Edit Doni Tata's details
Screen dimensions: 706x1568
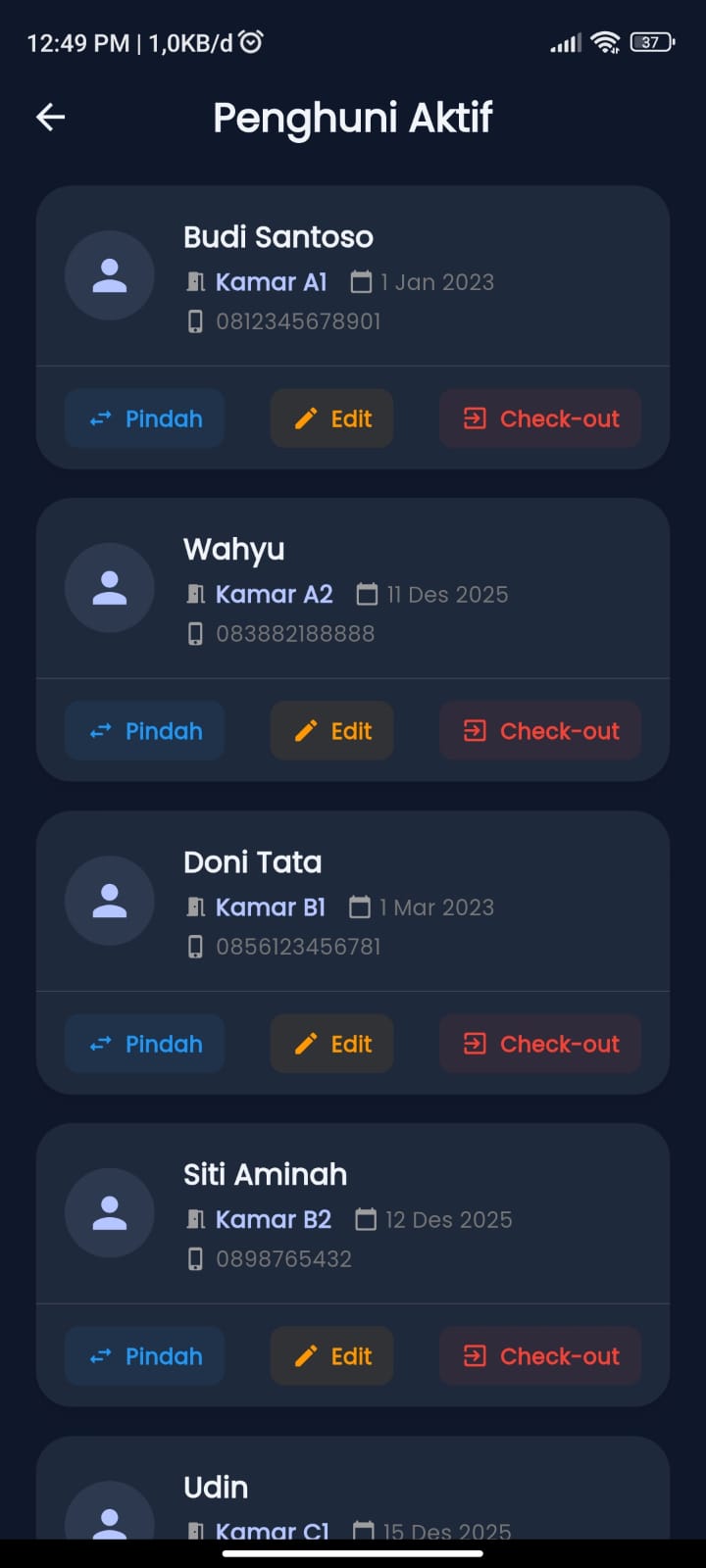pos(331,1044)
